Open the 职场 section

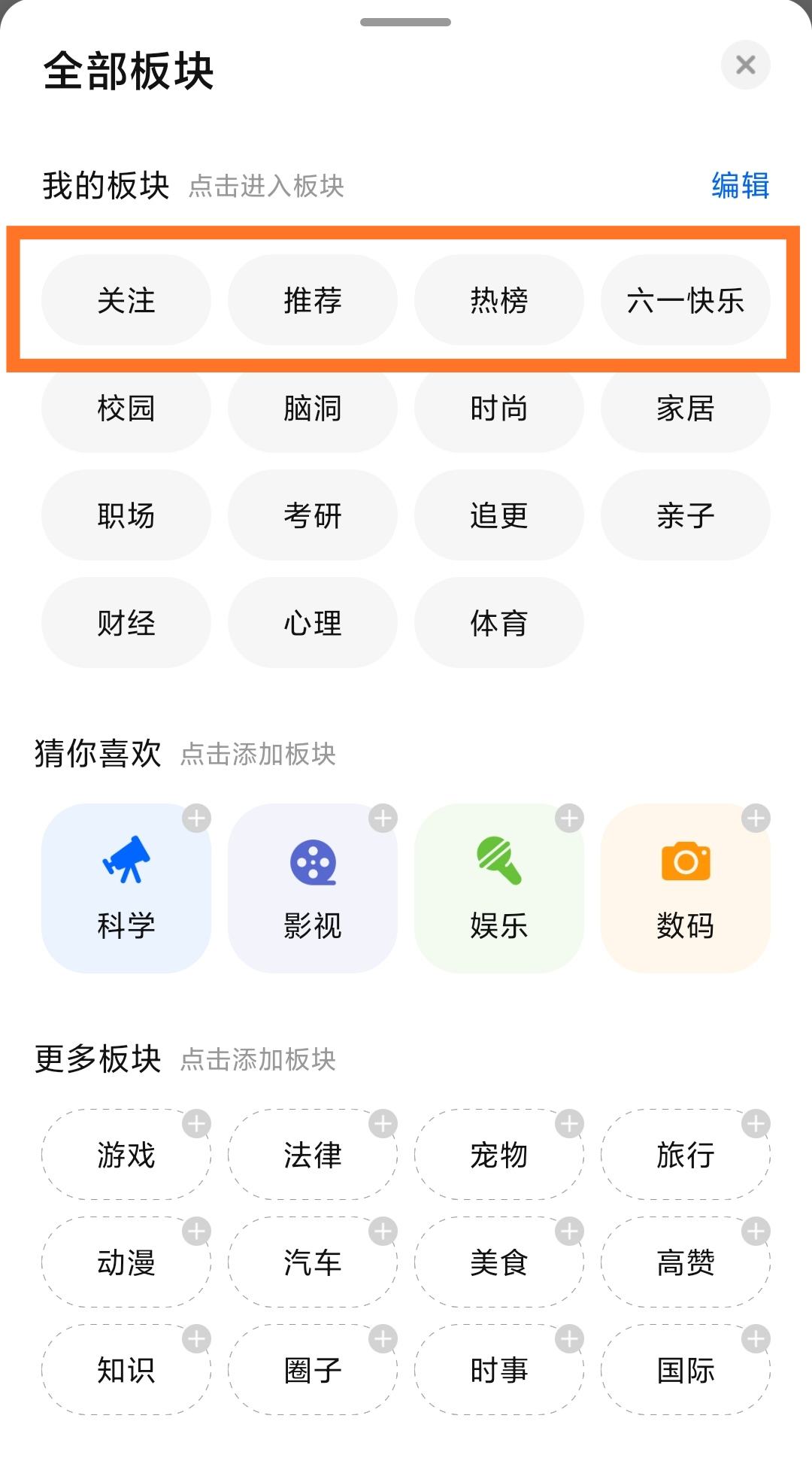[x=126, y=515]
